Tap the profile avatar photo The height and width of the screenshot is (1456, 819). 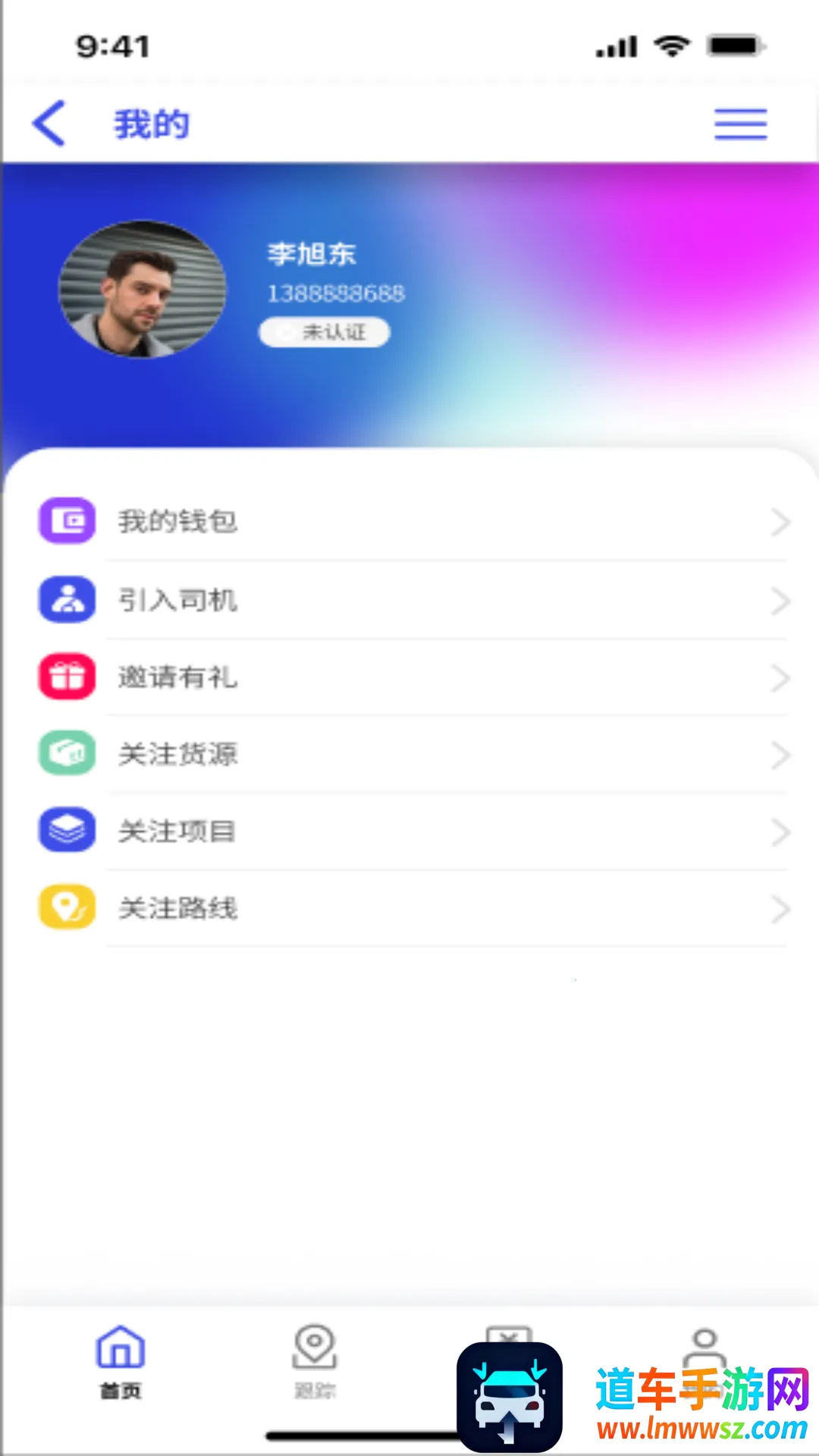click(x=143, y=289)
